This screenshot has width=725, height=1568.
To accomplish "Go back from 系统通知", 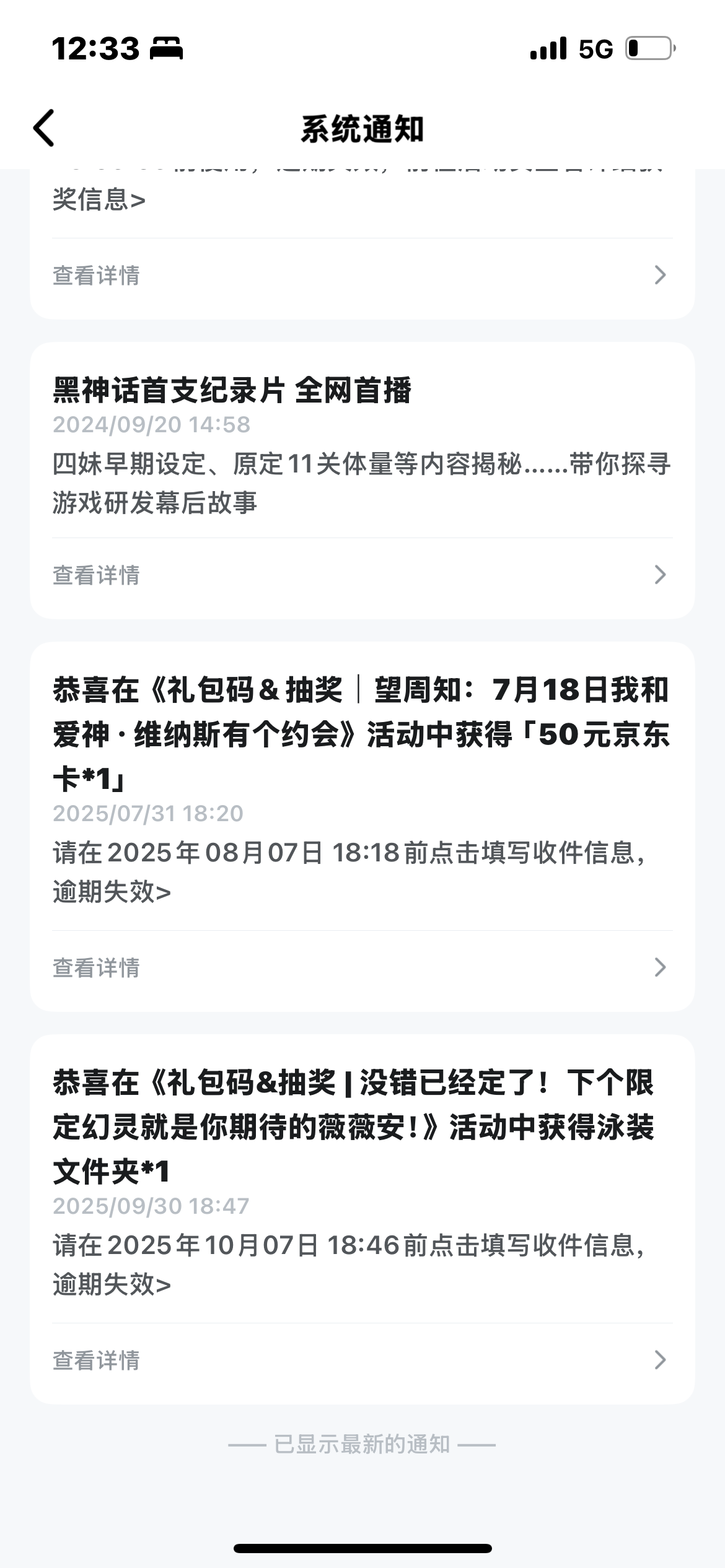I will pyautogui.click(x=44, y=128).
